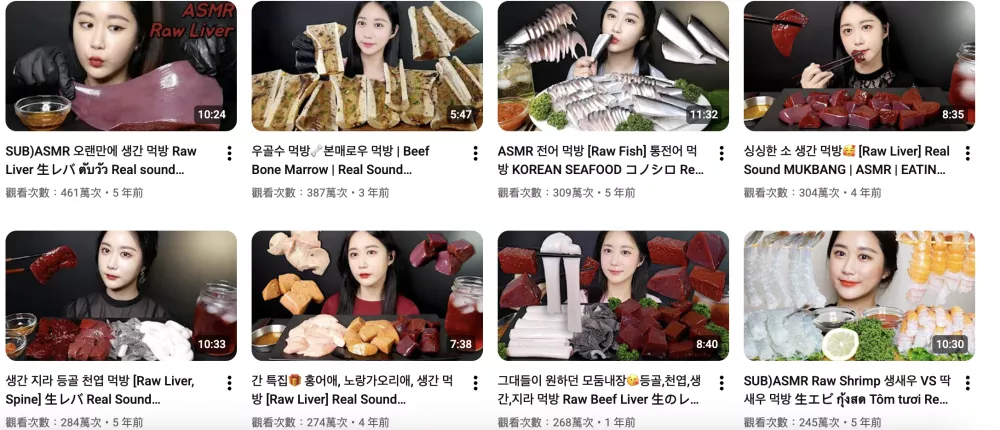
Task: Open options for 생간 지라 등골 천엽 video
Action: tap(229, 383)
